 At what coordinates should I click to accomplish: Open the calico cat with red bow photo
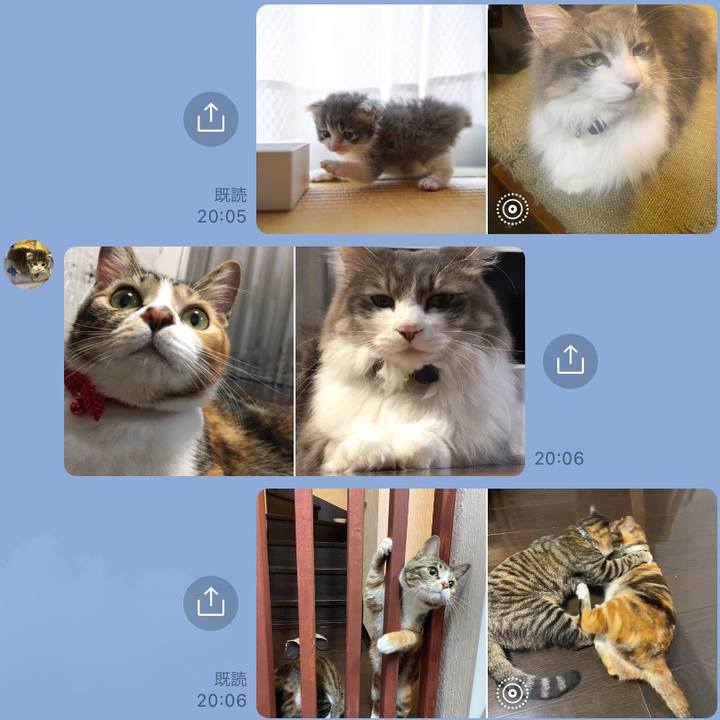[179, 361]
